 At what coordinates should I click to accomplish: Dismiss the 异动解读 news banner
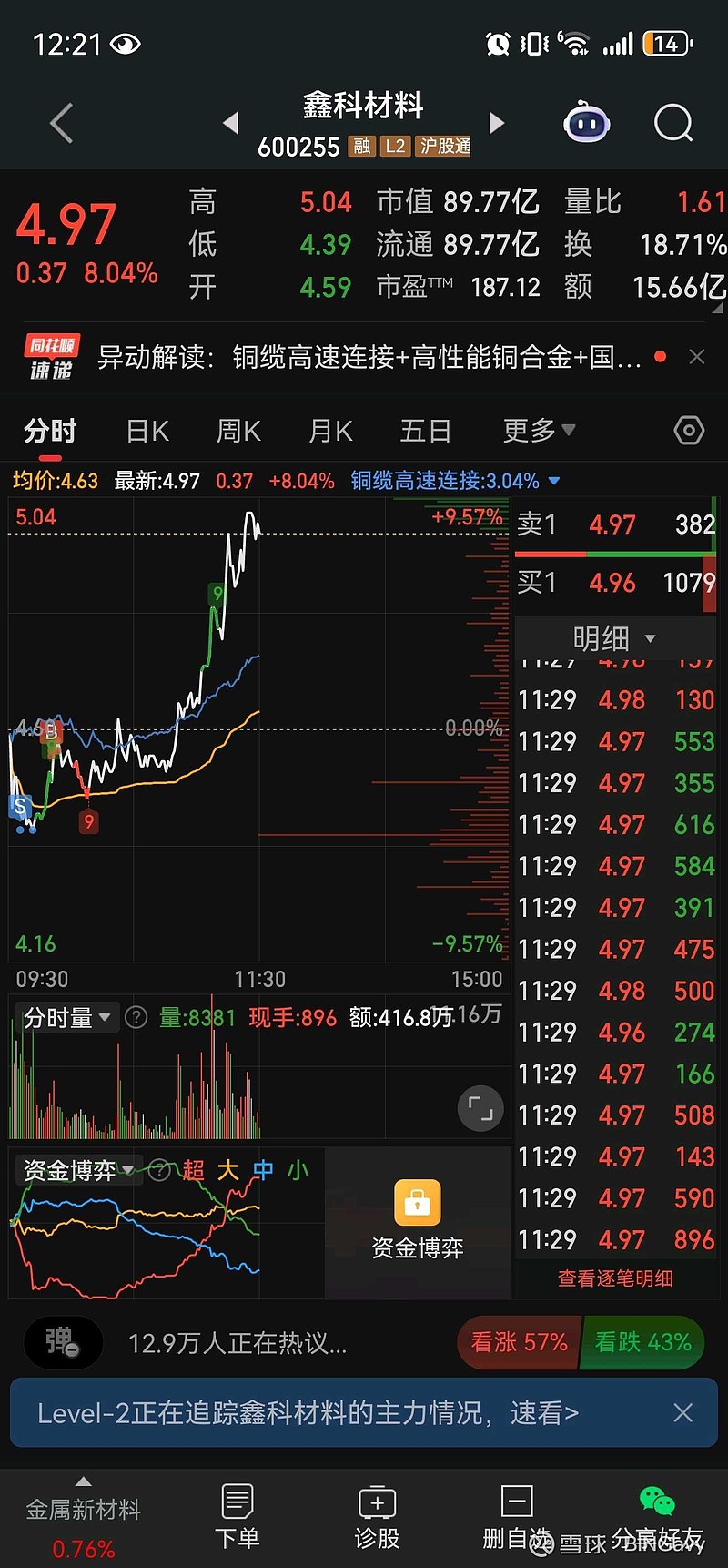(x=697, y=357)
